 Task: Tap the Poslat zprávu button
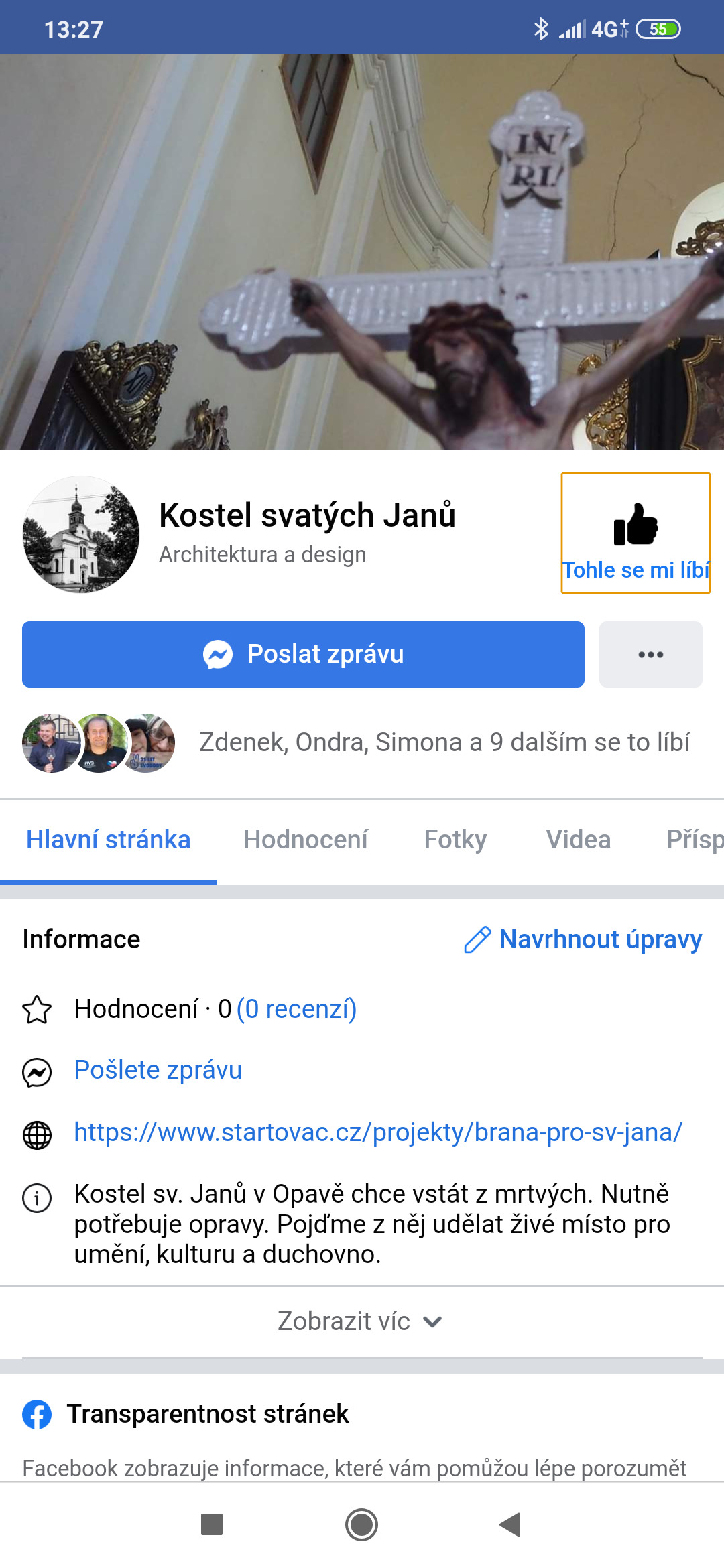303,654
